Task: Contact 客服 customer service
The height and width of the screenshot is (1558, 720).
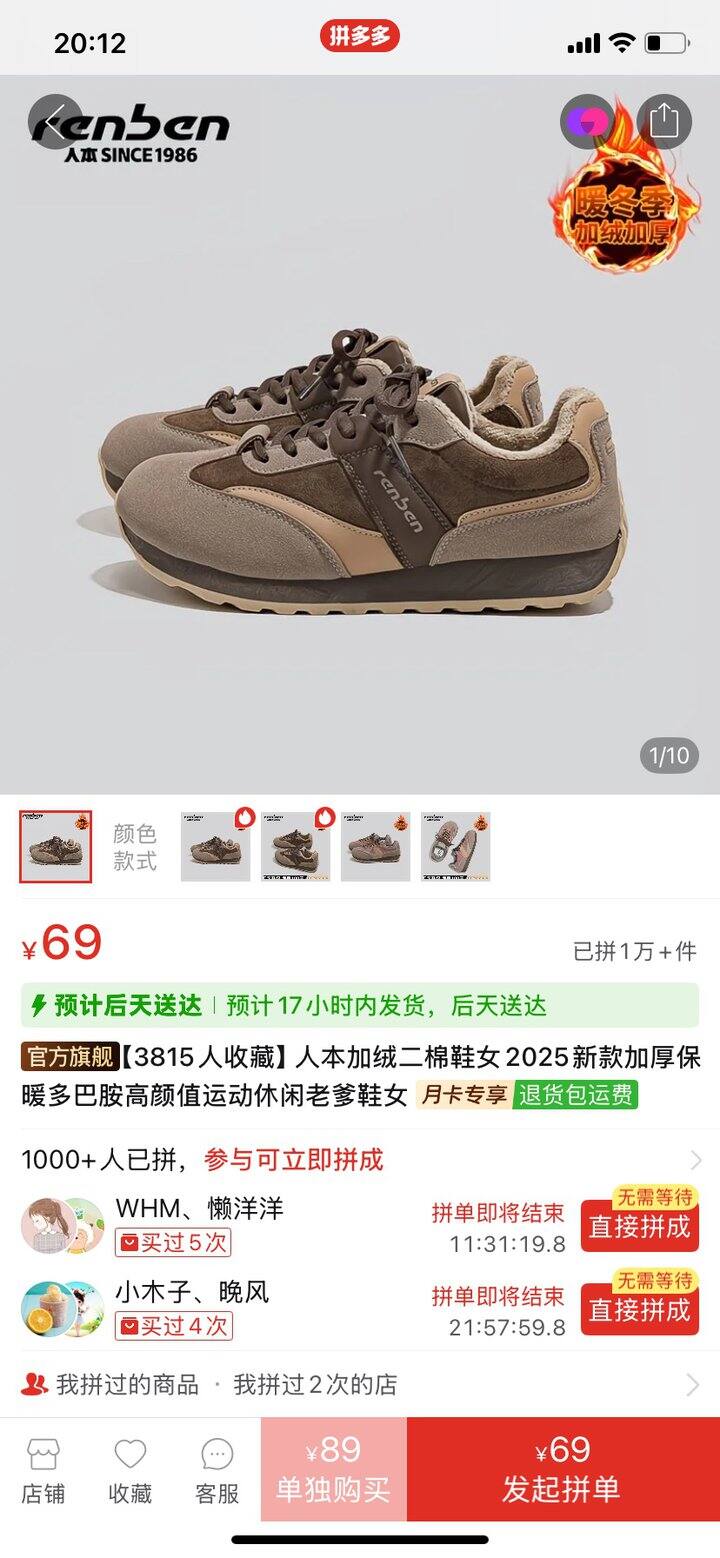Action: coord(217,1472)
